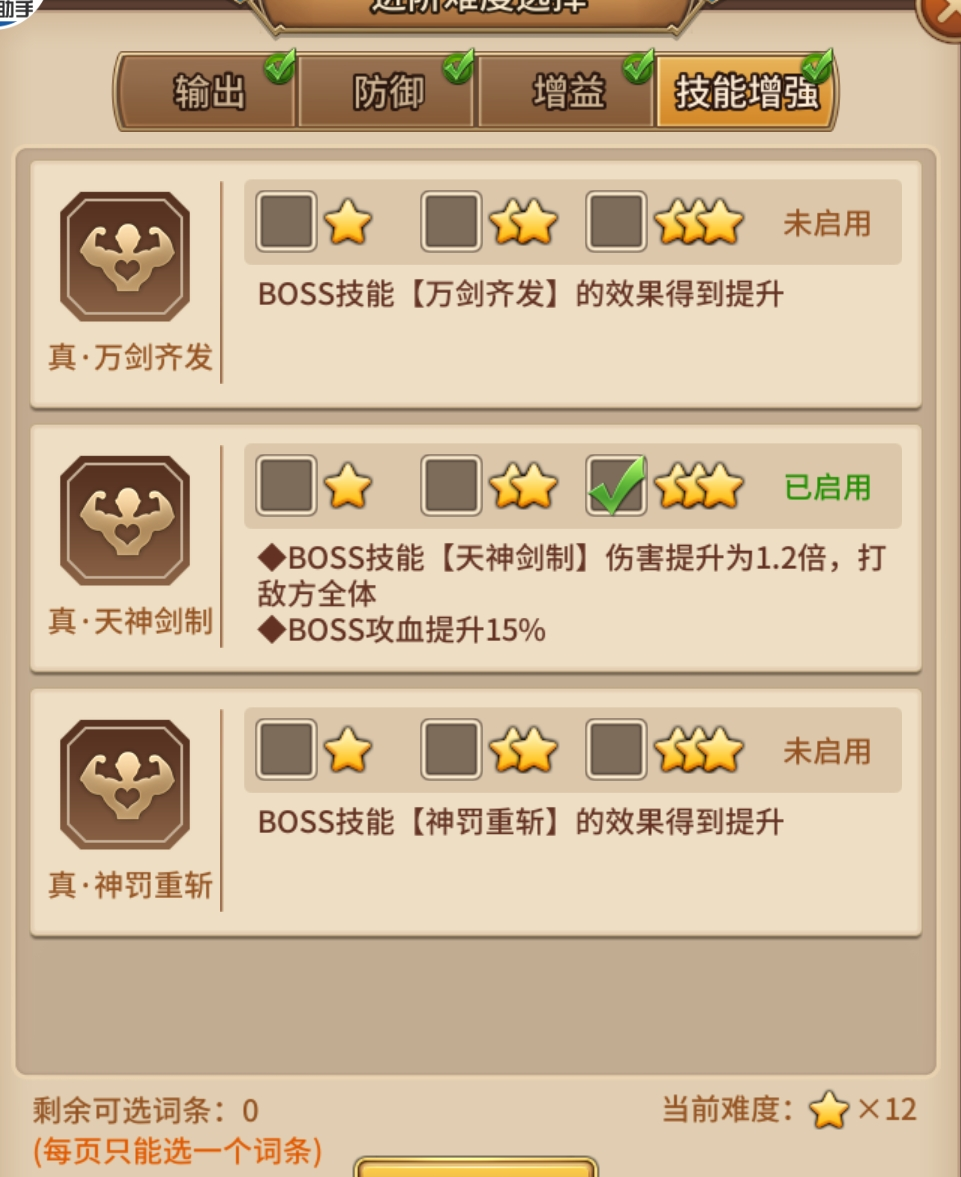Screen dimensions: 961x1177
Task: Check three-star box for 真·神罚重斩
Action: click(616, 750)
